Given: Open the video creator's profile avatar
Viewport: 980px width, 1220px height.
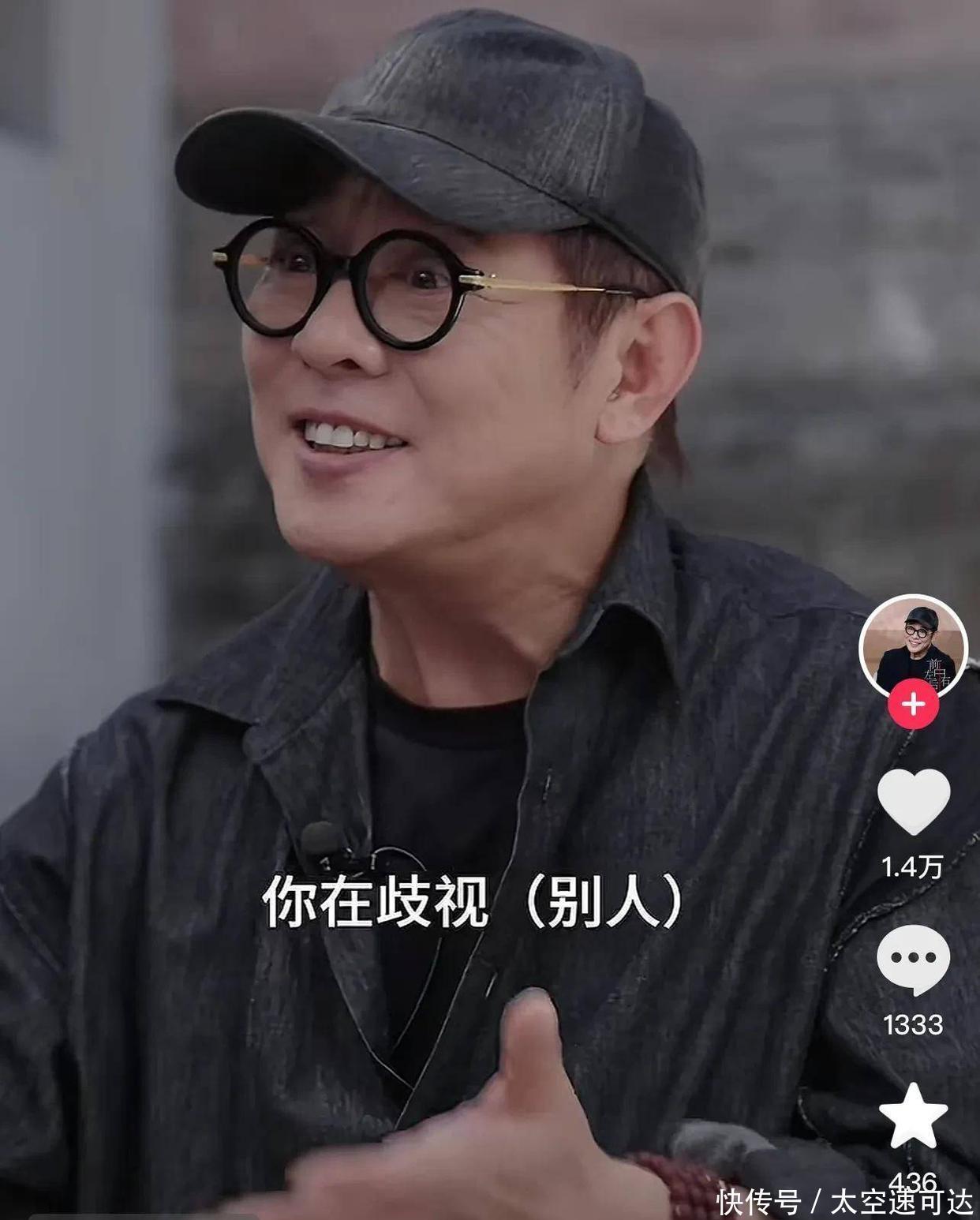Looking at the screenshot, I should 913,645.
